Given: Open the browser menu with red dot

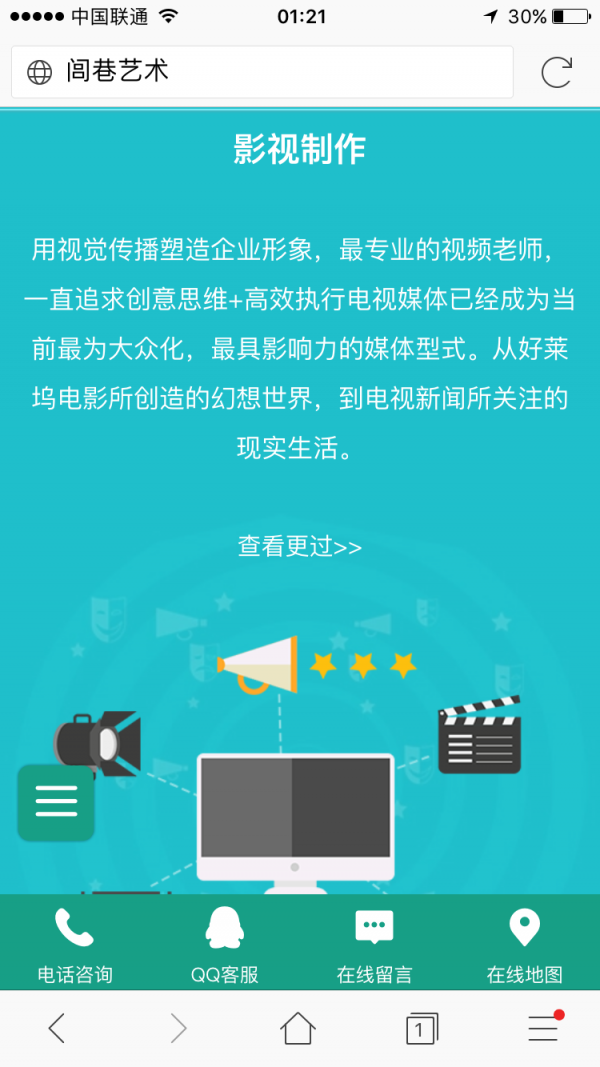Looking at the screenshot, I should click(x=544, y=1027).
